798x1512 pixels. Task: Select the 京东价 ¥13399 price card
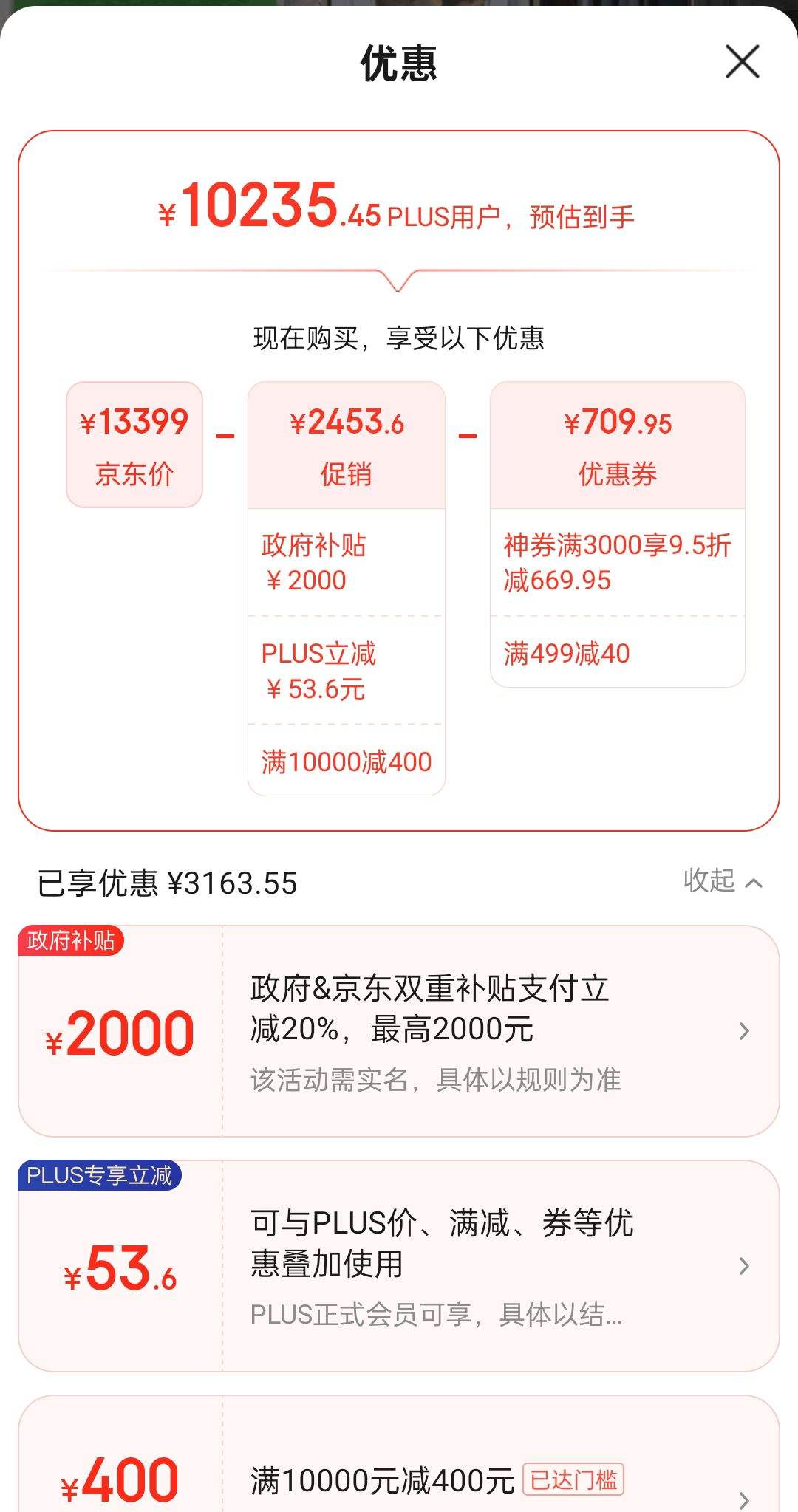[x=133, y=442]
